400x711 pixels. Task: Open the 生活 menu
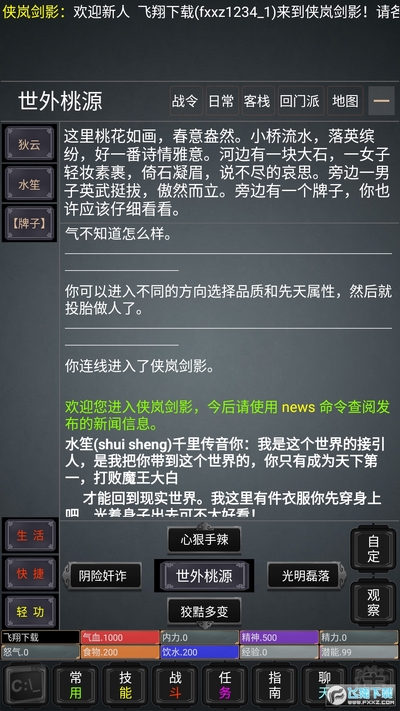(x=30, y=536)
